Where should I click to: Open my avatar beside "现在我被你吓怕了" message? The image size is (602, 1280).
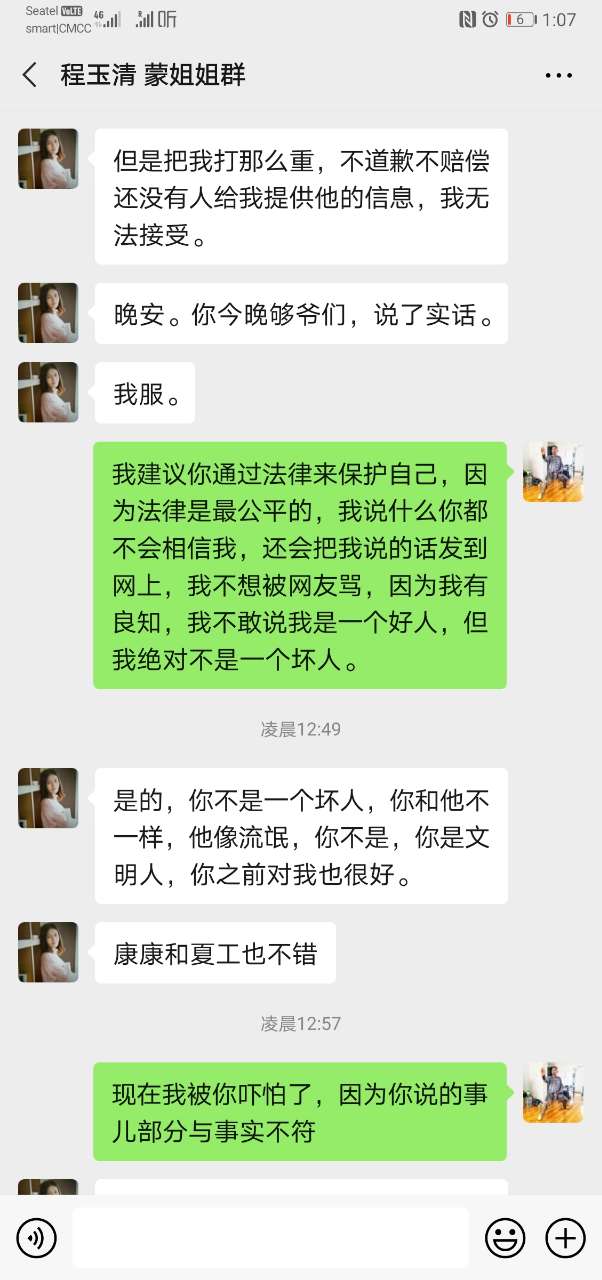click(552, 1092)
